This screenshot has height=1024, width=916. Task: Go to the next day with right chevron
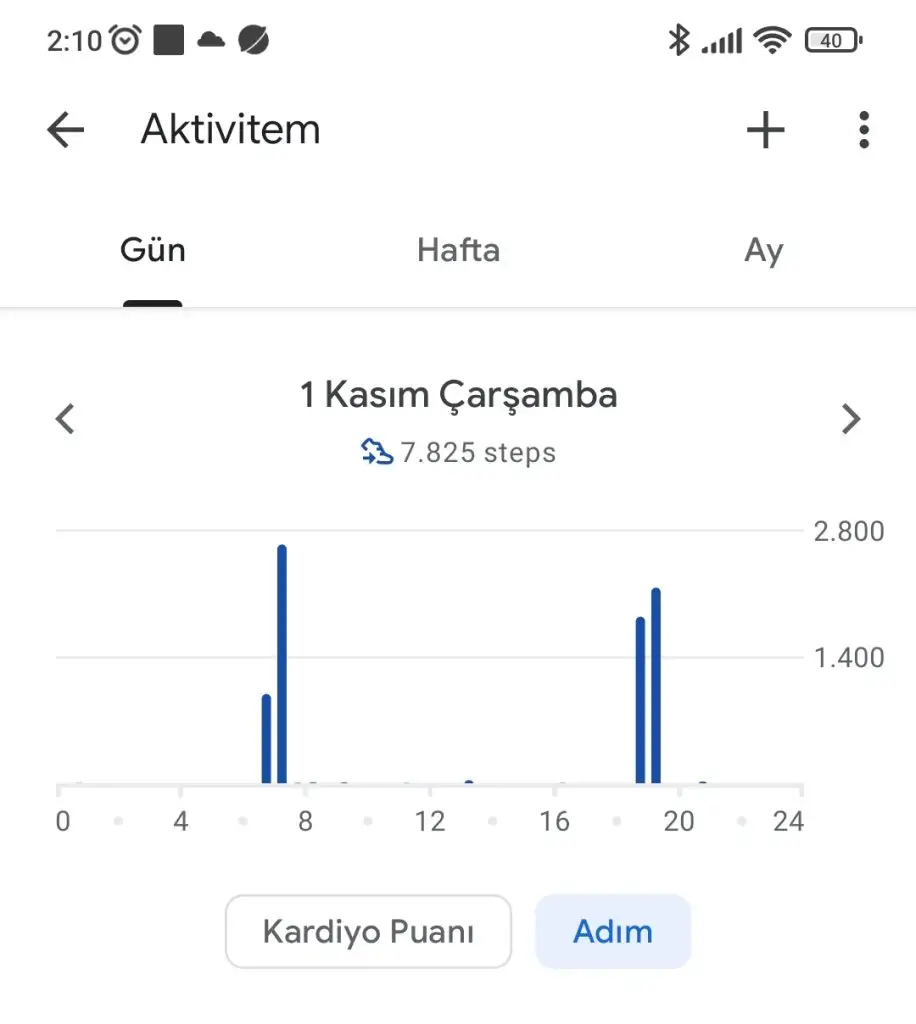[x=850, y=418]
